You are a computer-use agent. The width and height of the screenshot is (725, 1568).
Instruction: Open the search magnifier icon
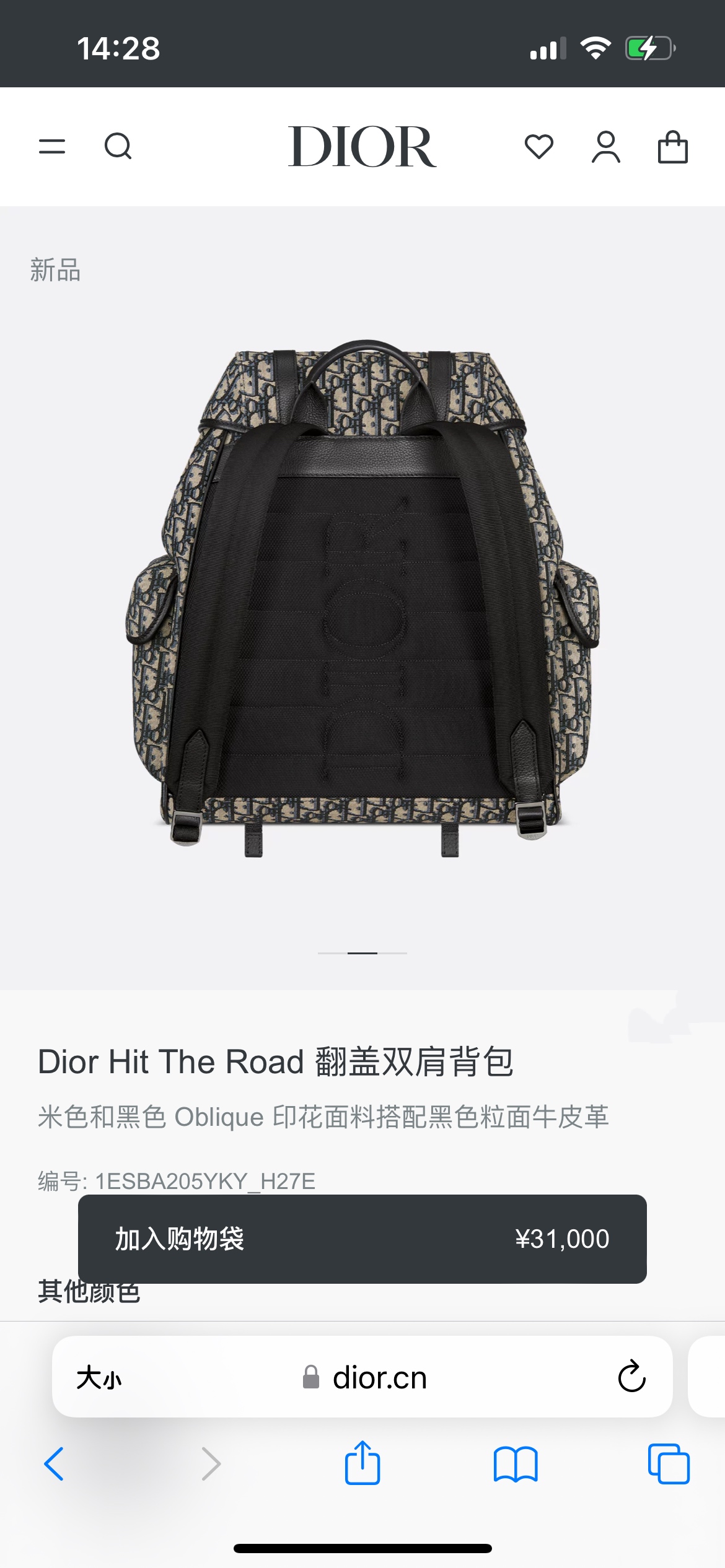click(118, 147)
